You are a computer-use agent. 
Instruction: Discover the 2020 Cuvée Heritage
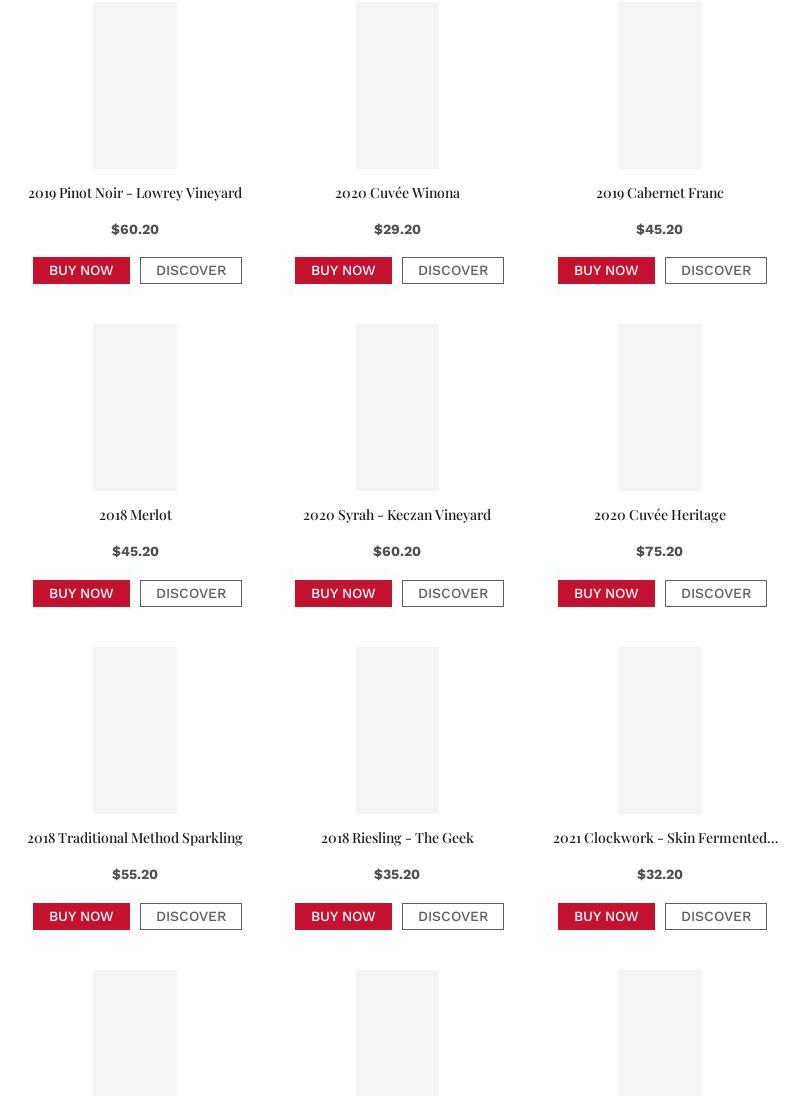(716, 593)
